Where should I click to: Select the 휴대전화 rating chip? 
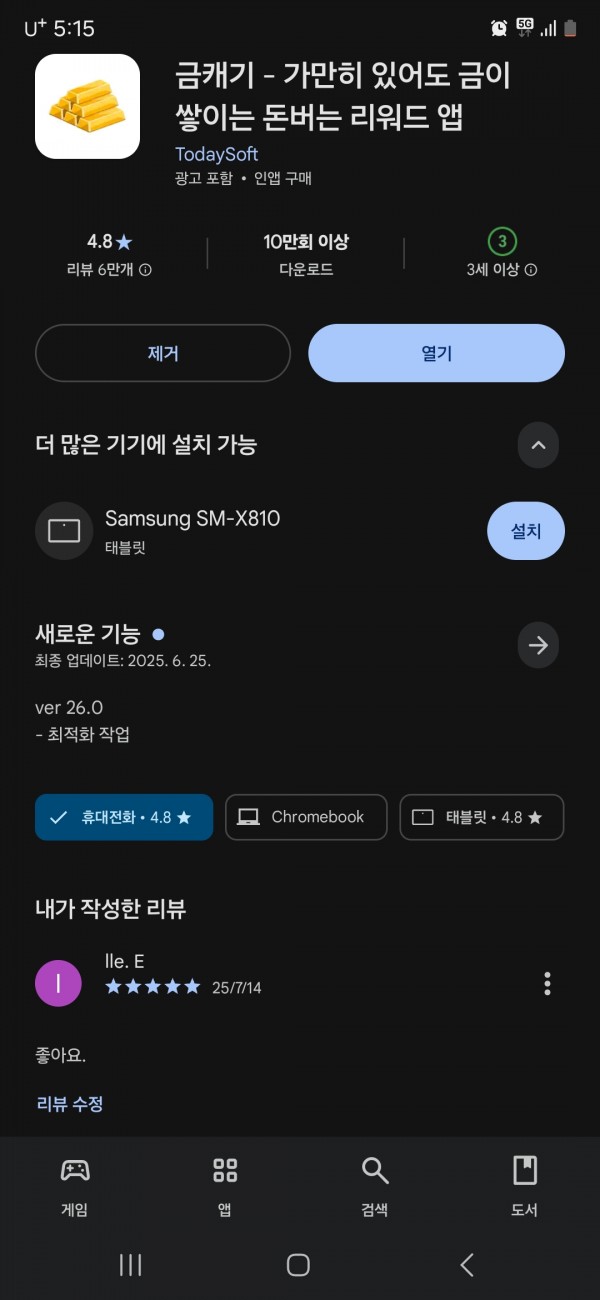(x=124, y=817)
